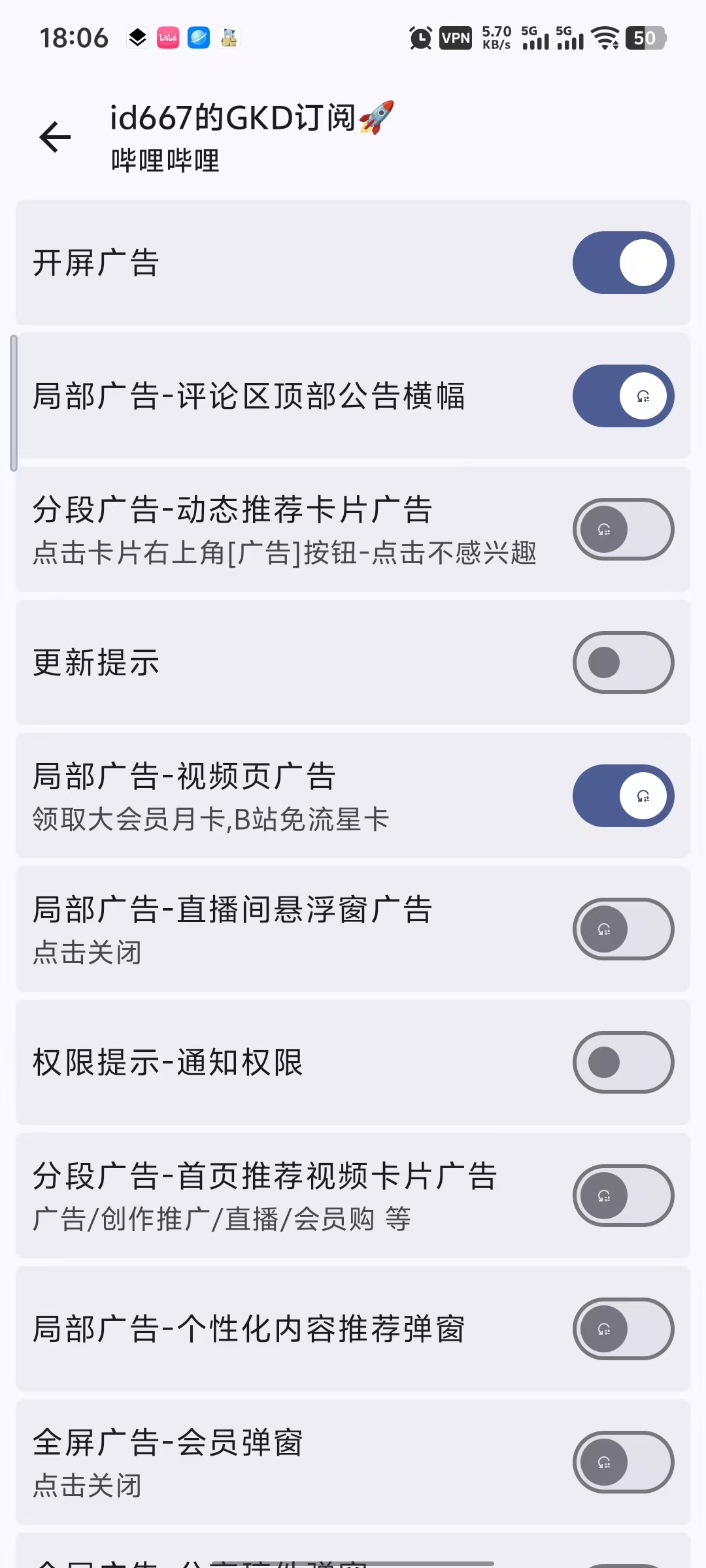
Task: Disable 局部广告-评论区顶部公告横幅 toggle
Action: tap(623, 396)
